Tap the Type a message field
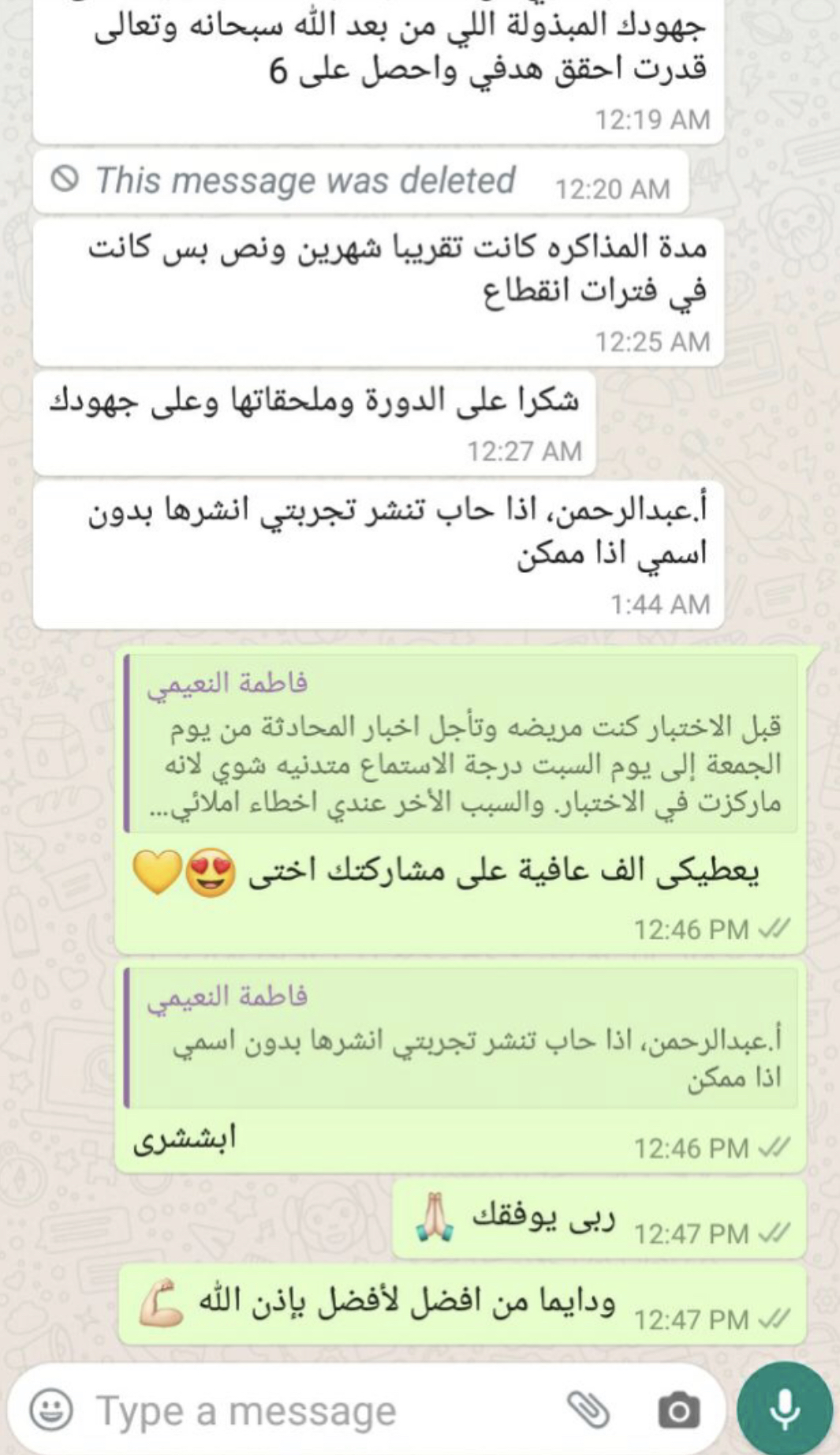This screenshot has height=1455, width=840. (315, 1411)
